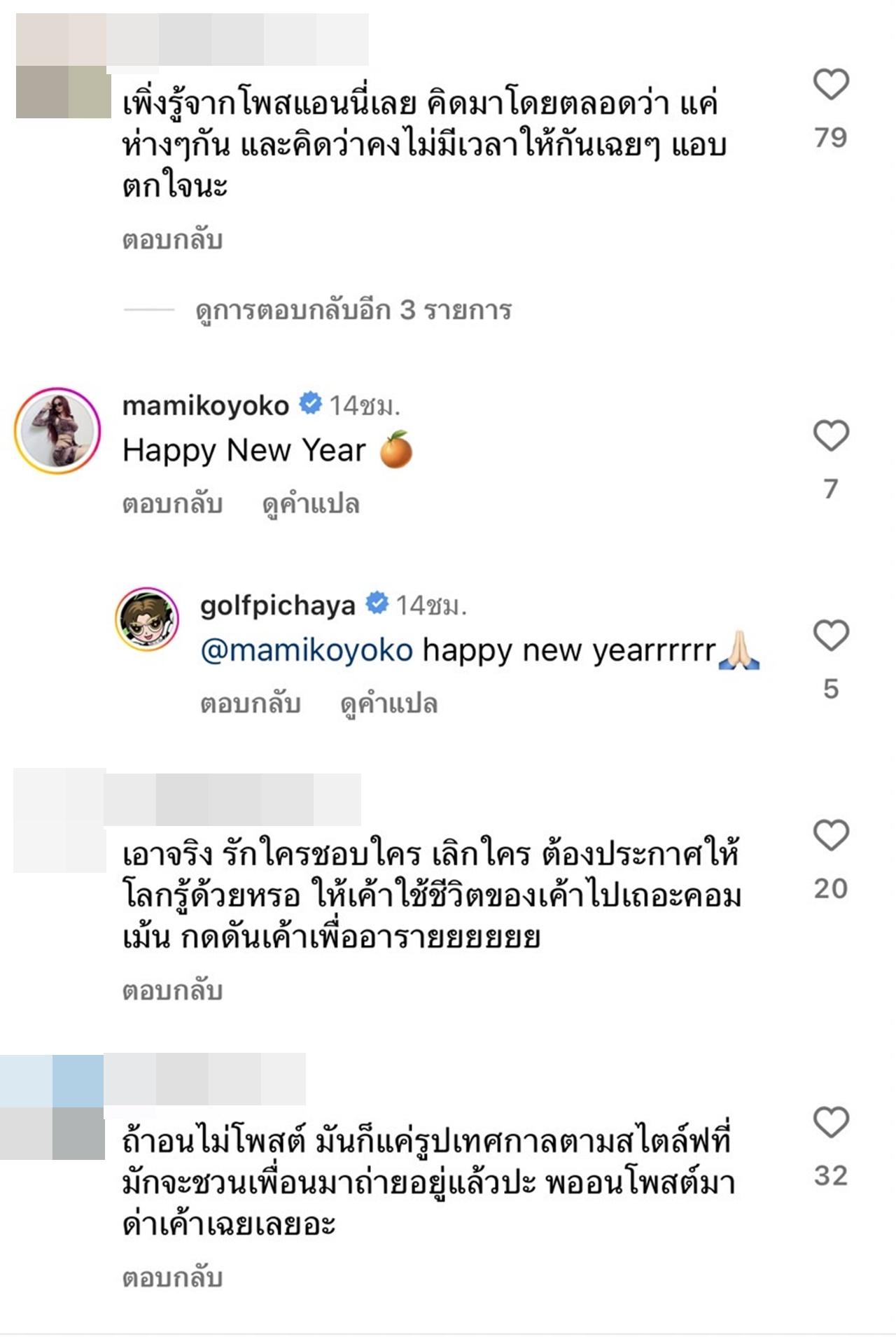Reply to the comment starting ถ้าอนไม่โพสต์

click(172, 1277)
